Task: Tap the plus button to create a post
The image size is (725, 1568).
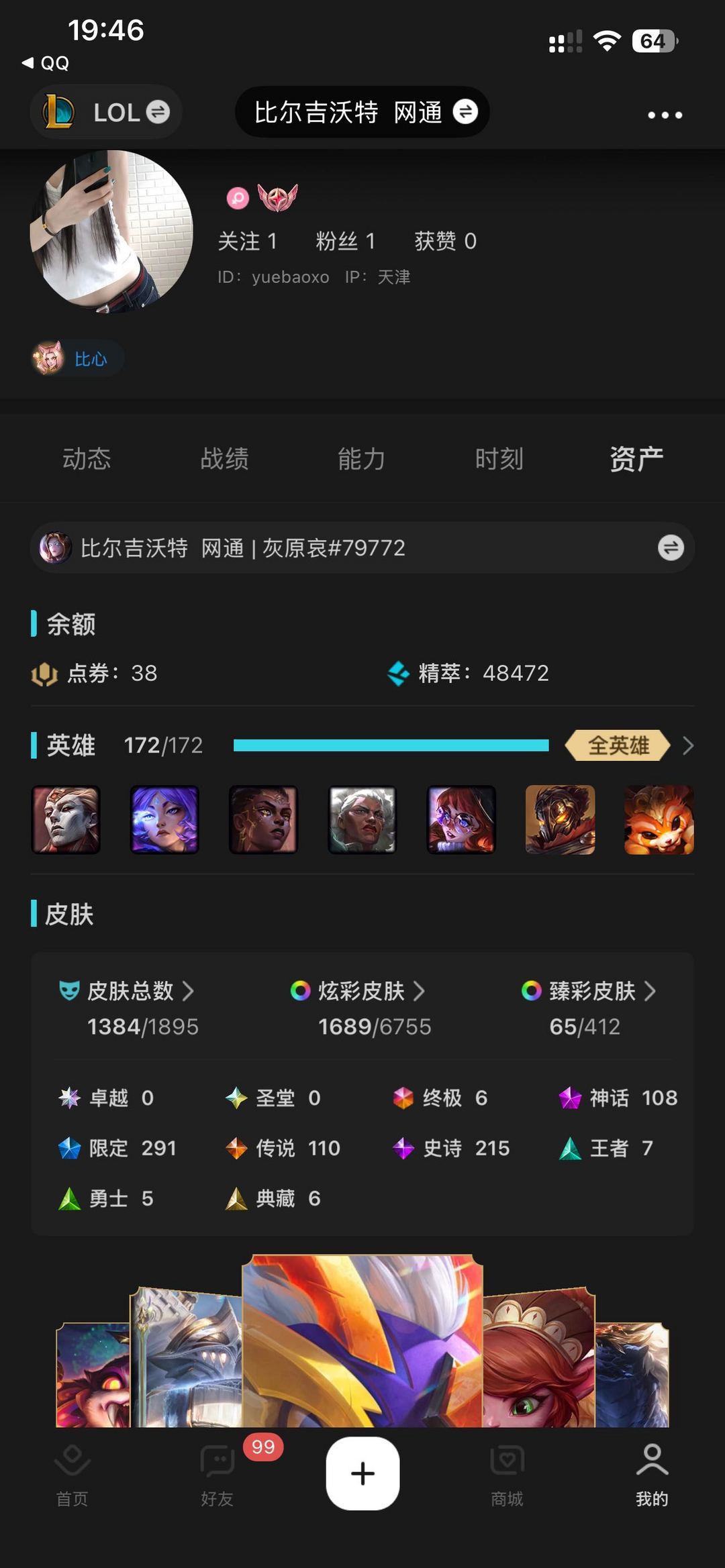Action: (x=362, y=1473)
